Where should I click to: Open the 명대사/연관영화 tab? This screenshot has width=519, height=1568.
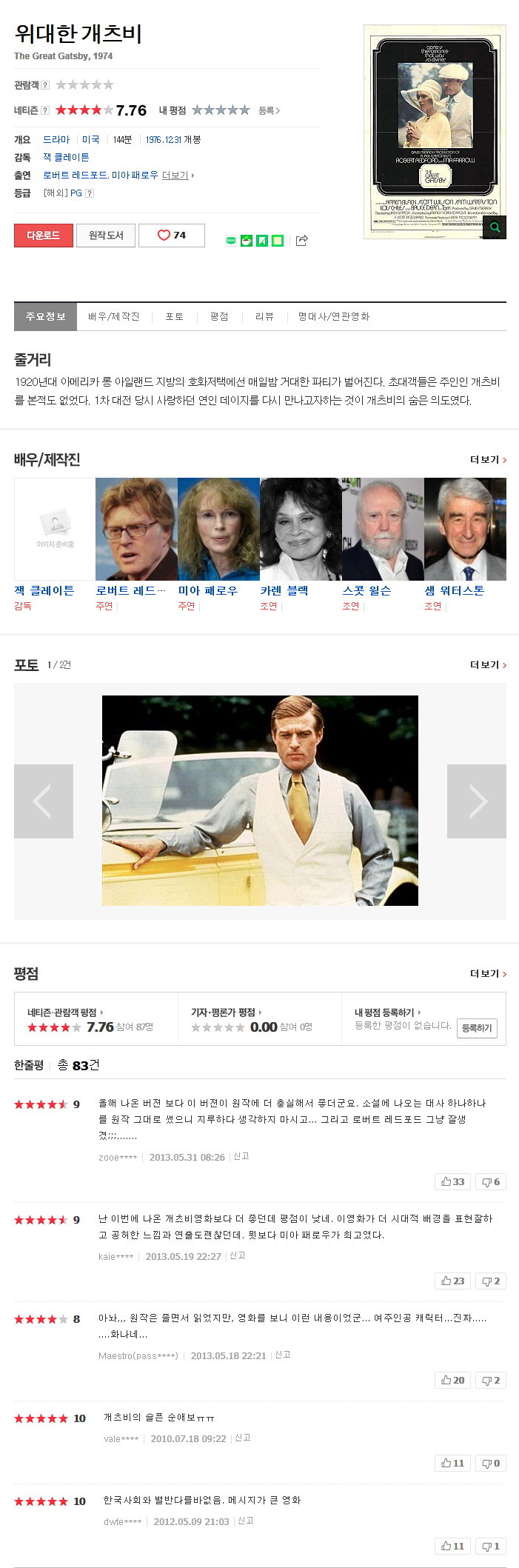point(333,316)
